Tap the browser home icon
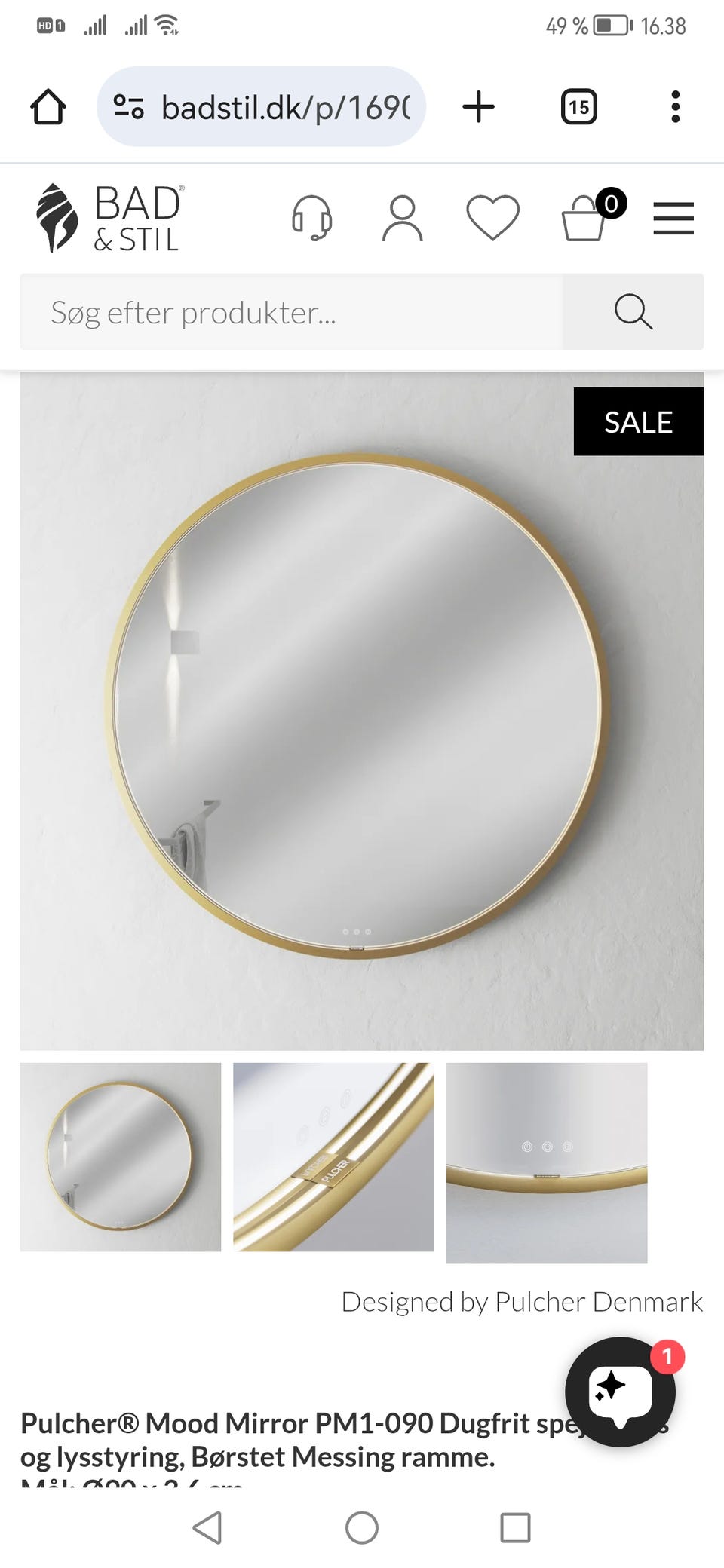The height and width of the screenshot is (1568, 724). tap(48, 106)
